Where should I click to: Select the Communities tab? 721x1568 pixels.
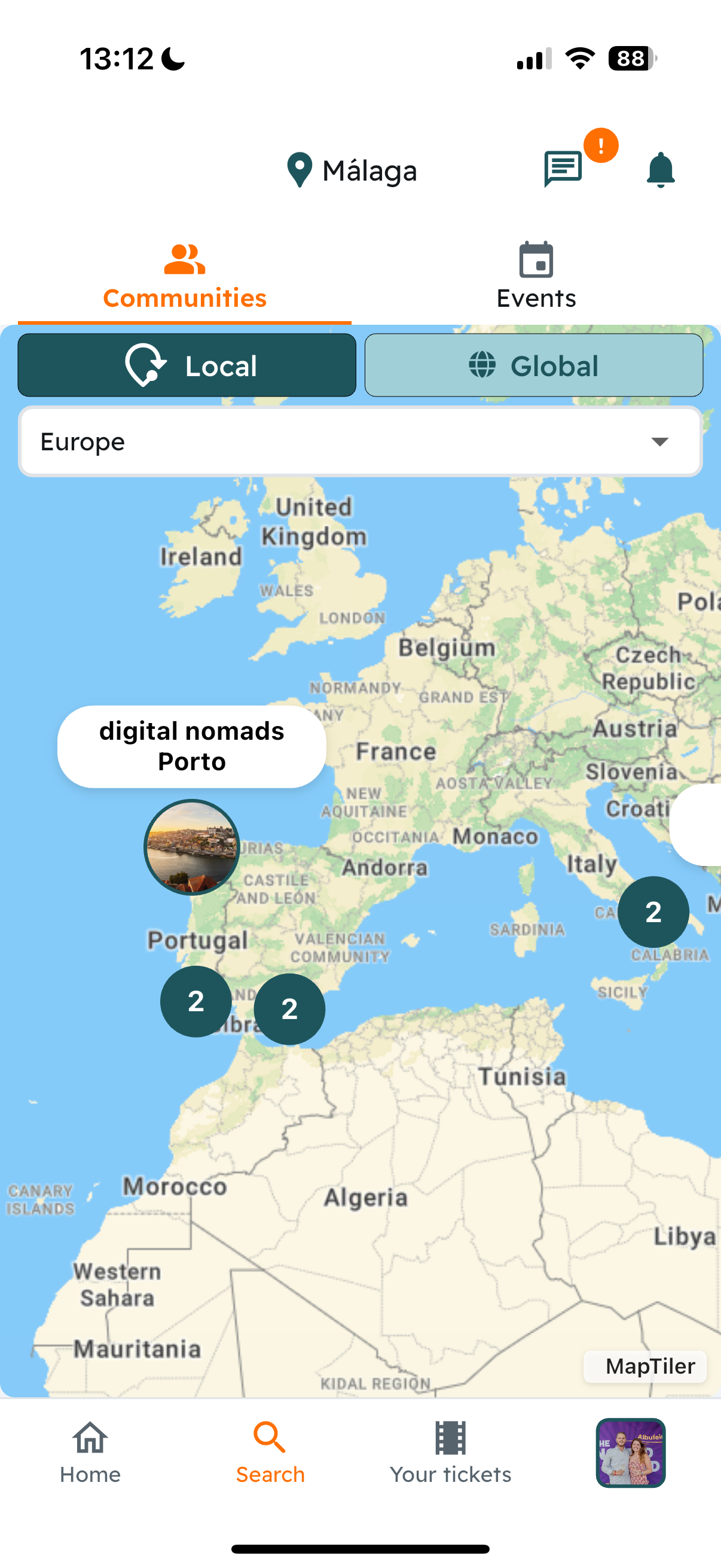pyautogui.click(x=184, y=276)
